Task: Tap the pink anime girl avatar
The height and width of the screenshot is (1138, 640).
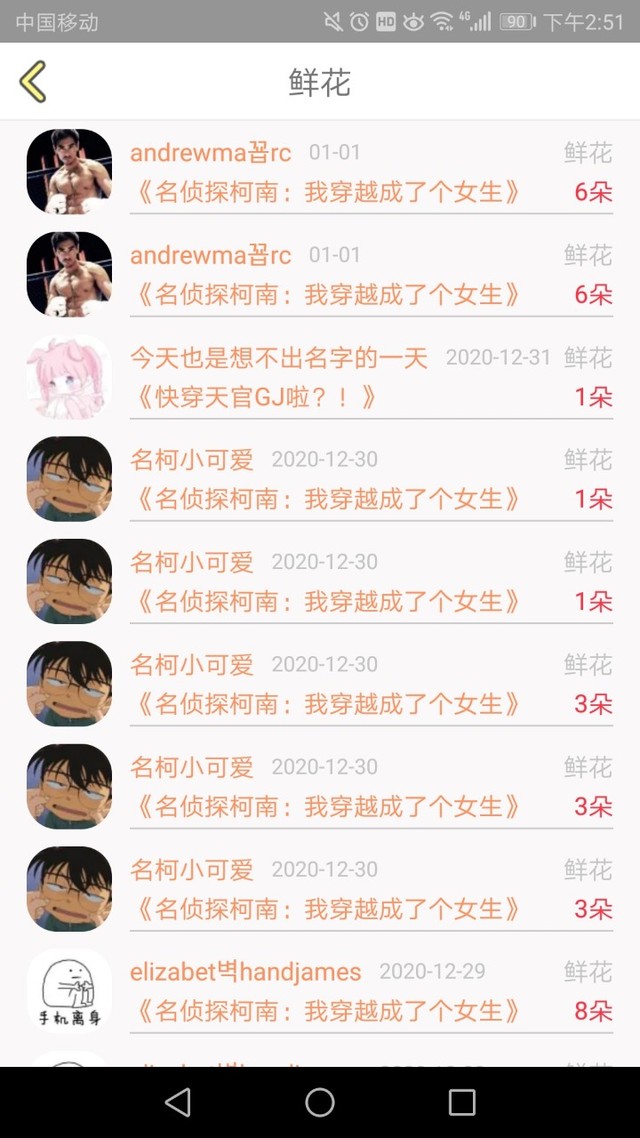Action: (70, 377)
